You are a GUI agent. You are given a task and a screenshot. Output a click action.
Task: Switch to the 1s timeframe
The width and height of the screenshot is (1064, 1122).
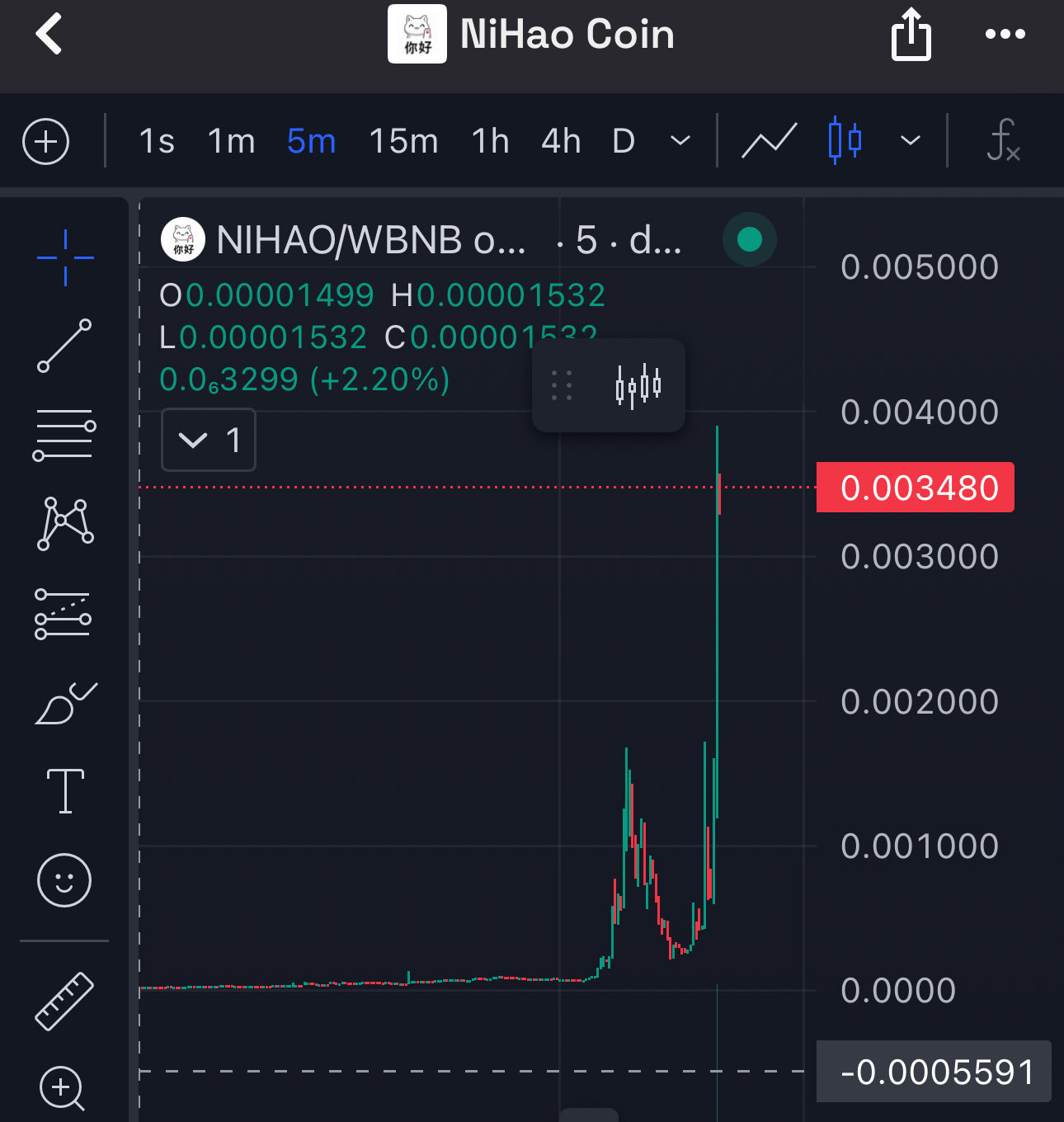157,142
